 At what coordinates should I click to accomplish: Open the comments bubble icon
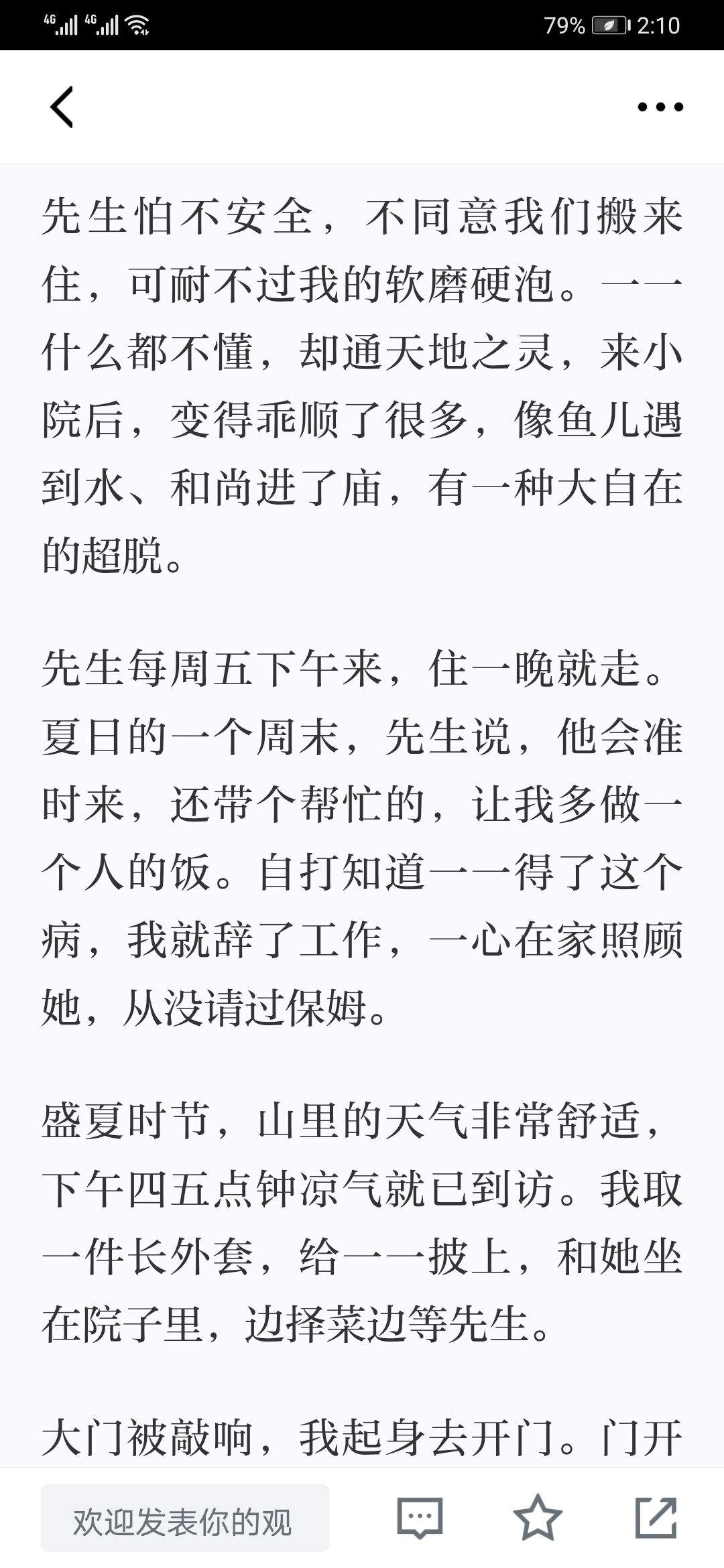tap(420, 1518)
